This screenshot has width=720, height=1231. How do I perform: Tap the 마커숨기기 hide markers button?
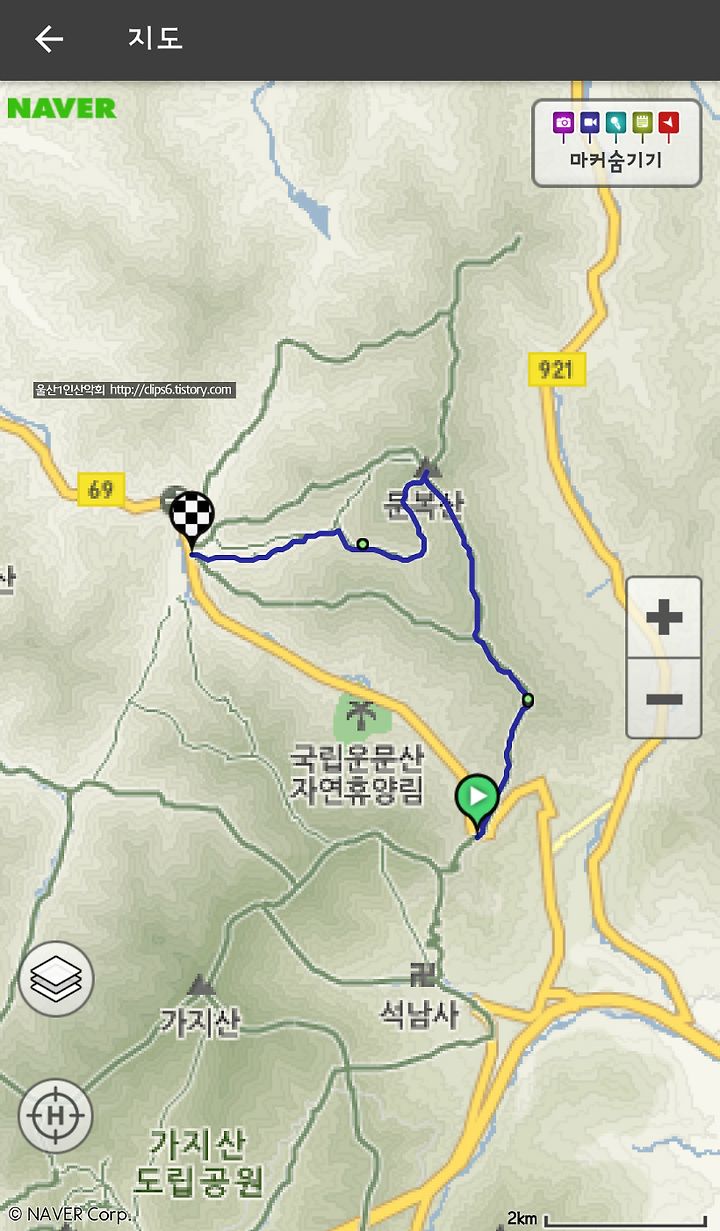[x=616, y=143]
